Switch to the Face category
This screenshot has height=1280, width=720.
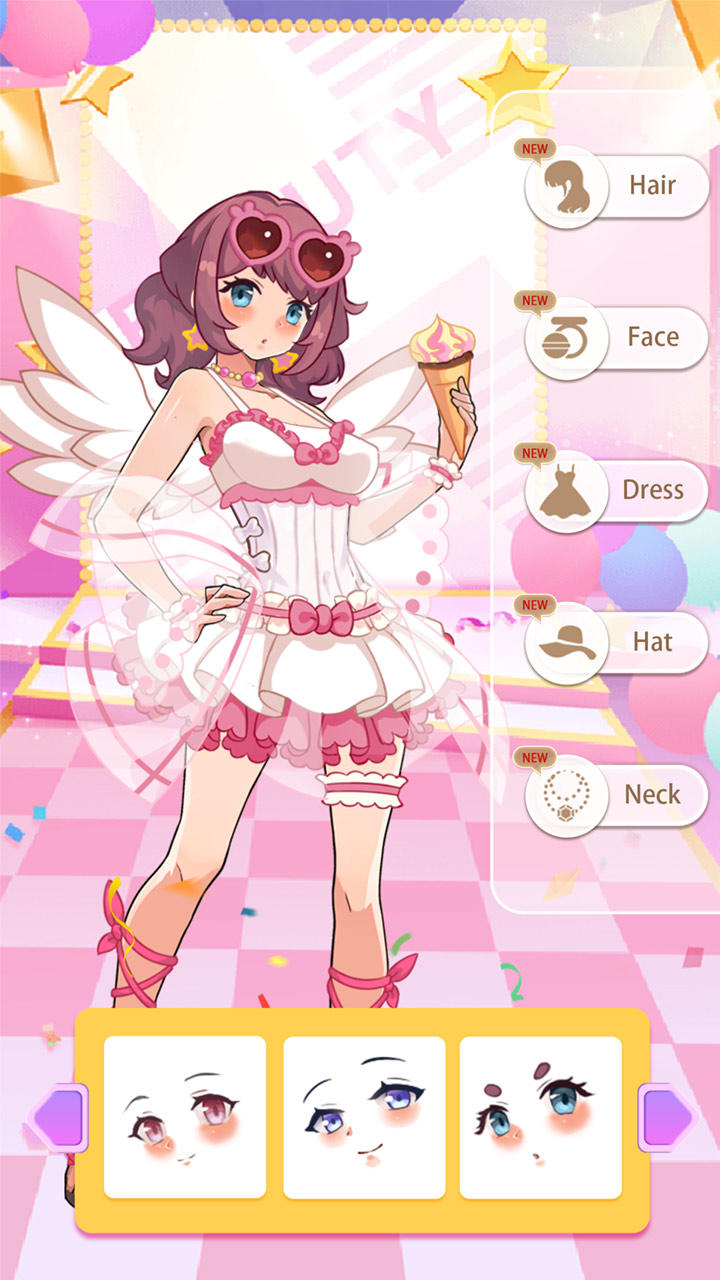point(616,338)
